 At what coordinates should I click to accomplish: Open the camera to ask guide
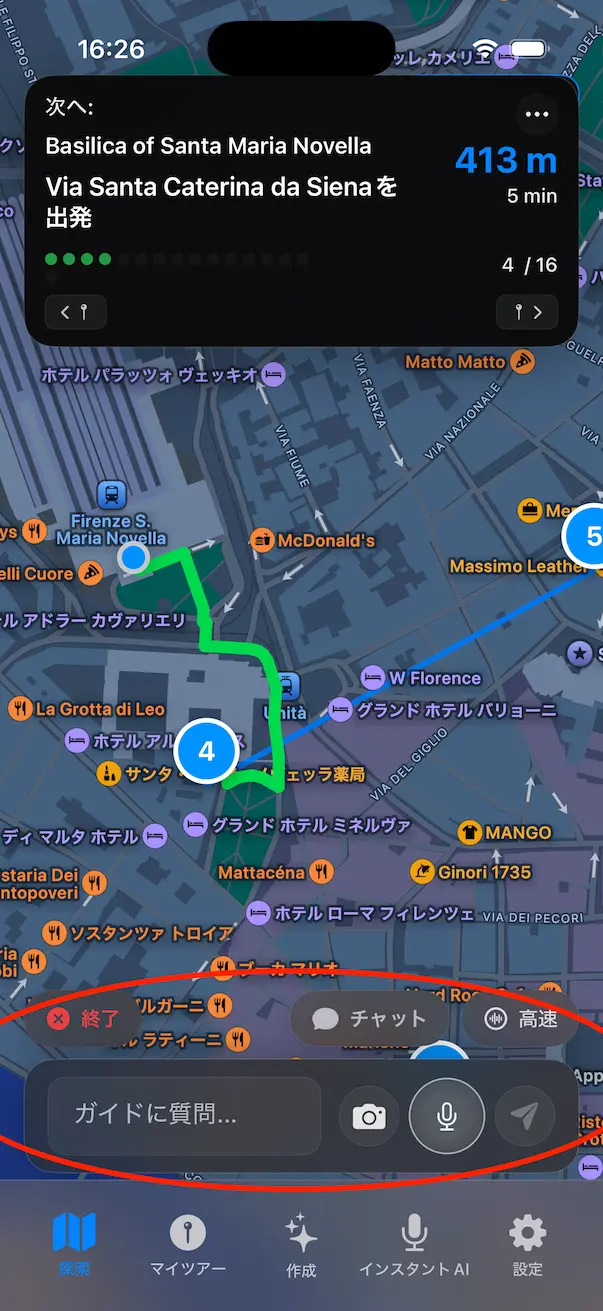[x=369, y=1116]
